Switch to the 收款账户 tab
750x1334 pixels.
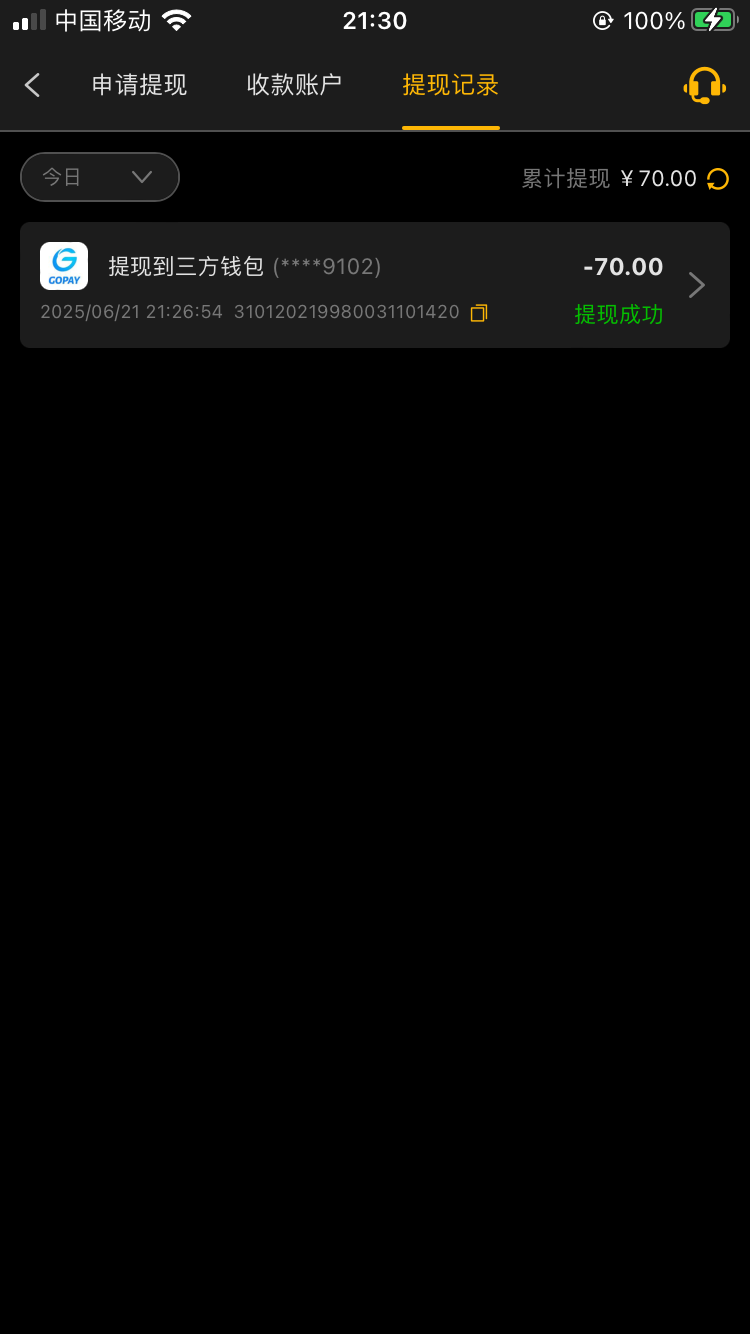click(294, 85)
